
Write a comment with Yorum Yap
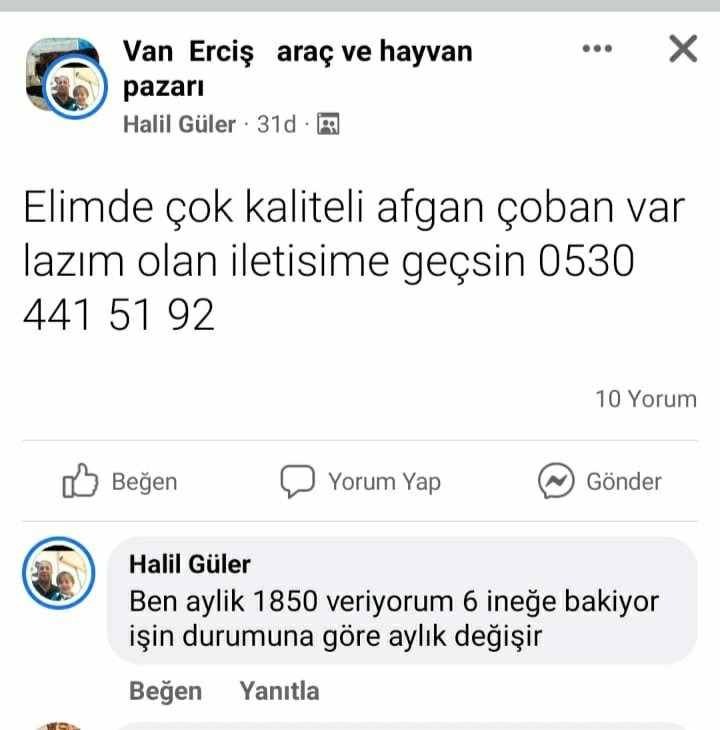point(360,482)
